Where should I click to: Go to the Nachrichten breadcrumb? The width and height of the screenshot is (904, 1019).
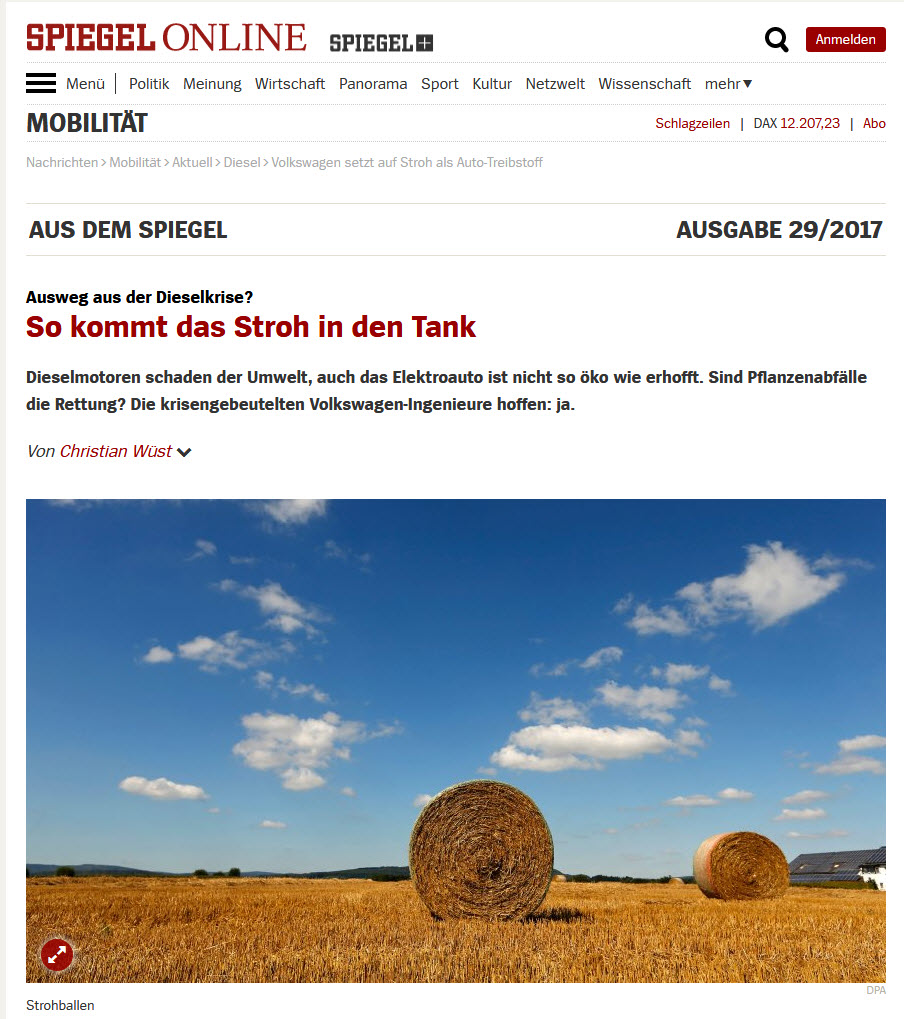[62, 162]
